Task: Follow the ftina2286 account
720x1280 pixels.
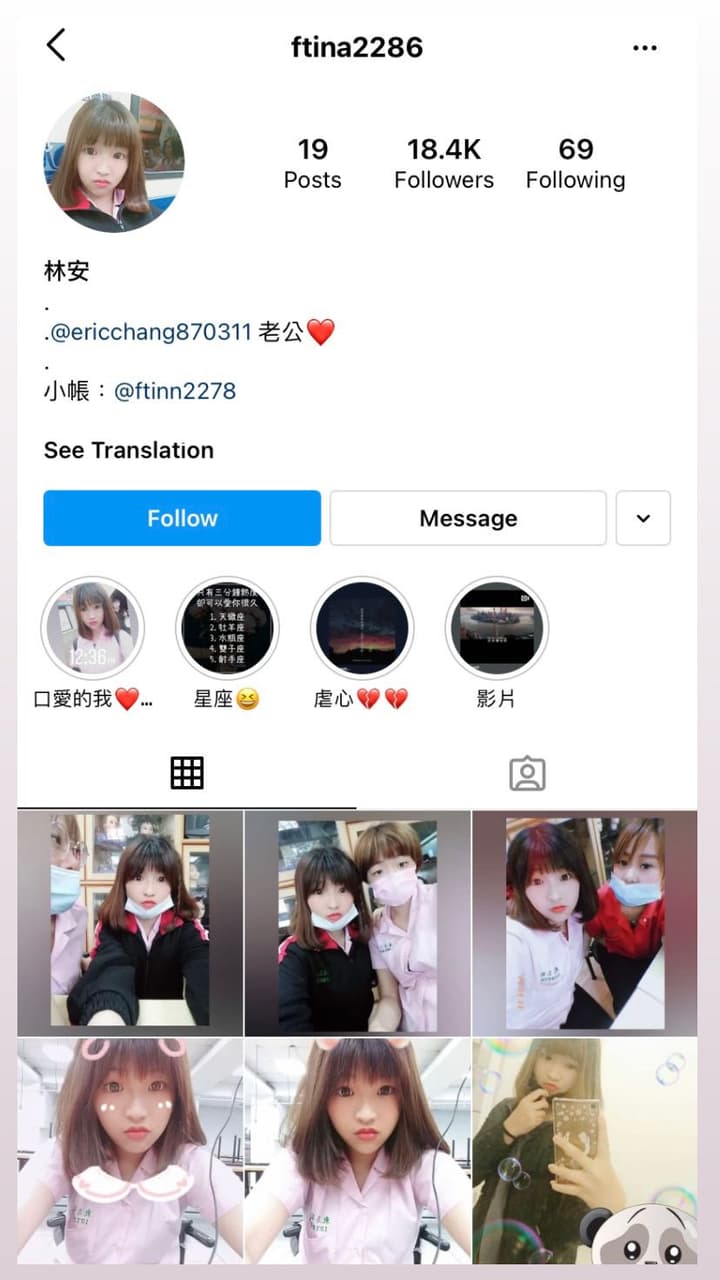Action: (182, 518)
